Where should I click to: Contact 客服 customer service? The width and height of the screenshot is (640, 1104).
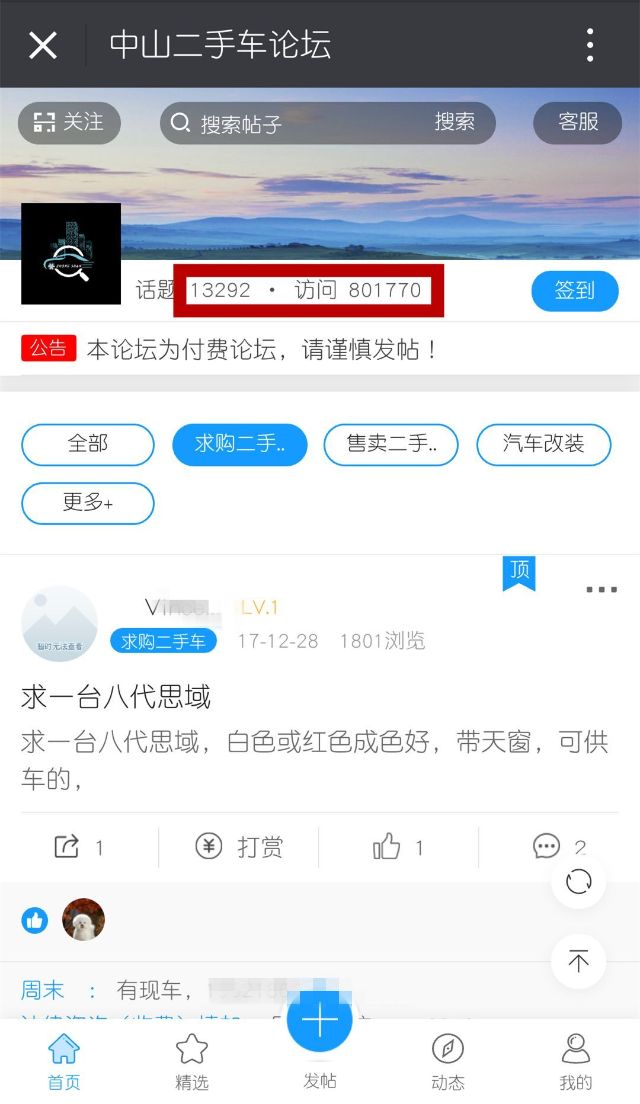pos(578,122)
